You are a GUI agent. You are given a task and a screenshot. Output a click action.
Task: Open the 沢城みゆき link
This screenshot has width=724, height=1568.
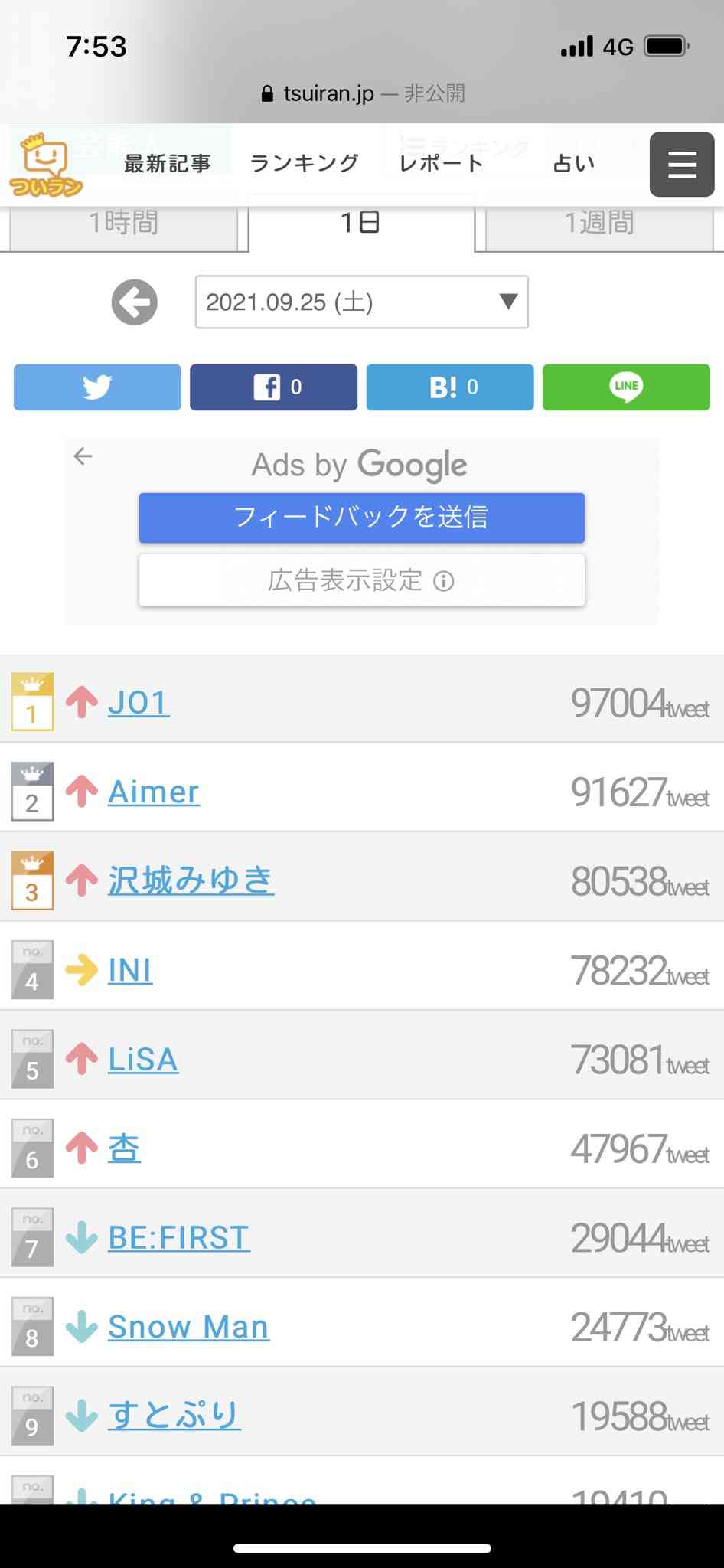click(191, 880)
